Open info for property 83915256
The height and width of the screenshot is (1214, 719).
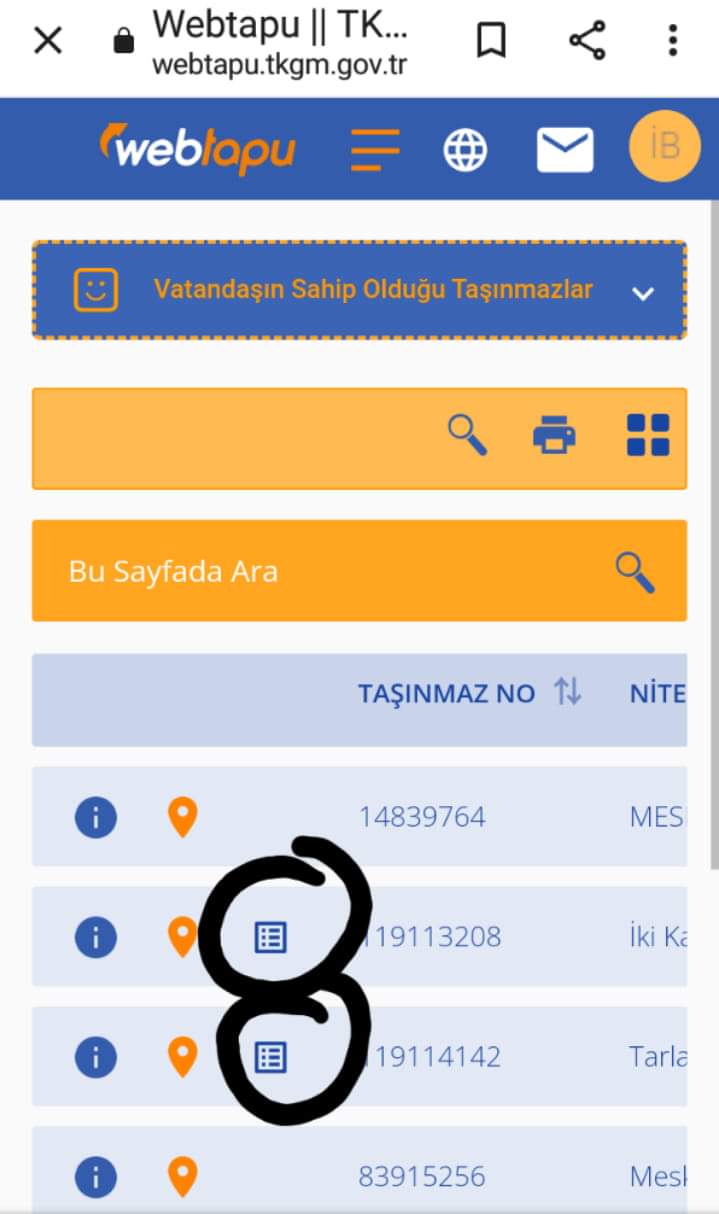(x=96, y=1177)
